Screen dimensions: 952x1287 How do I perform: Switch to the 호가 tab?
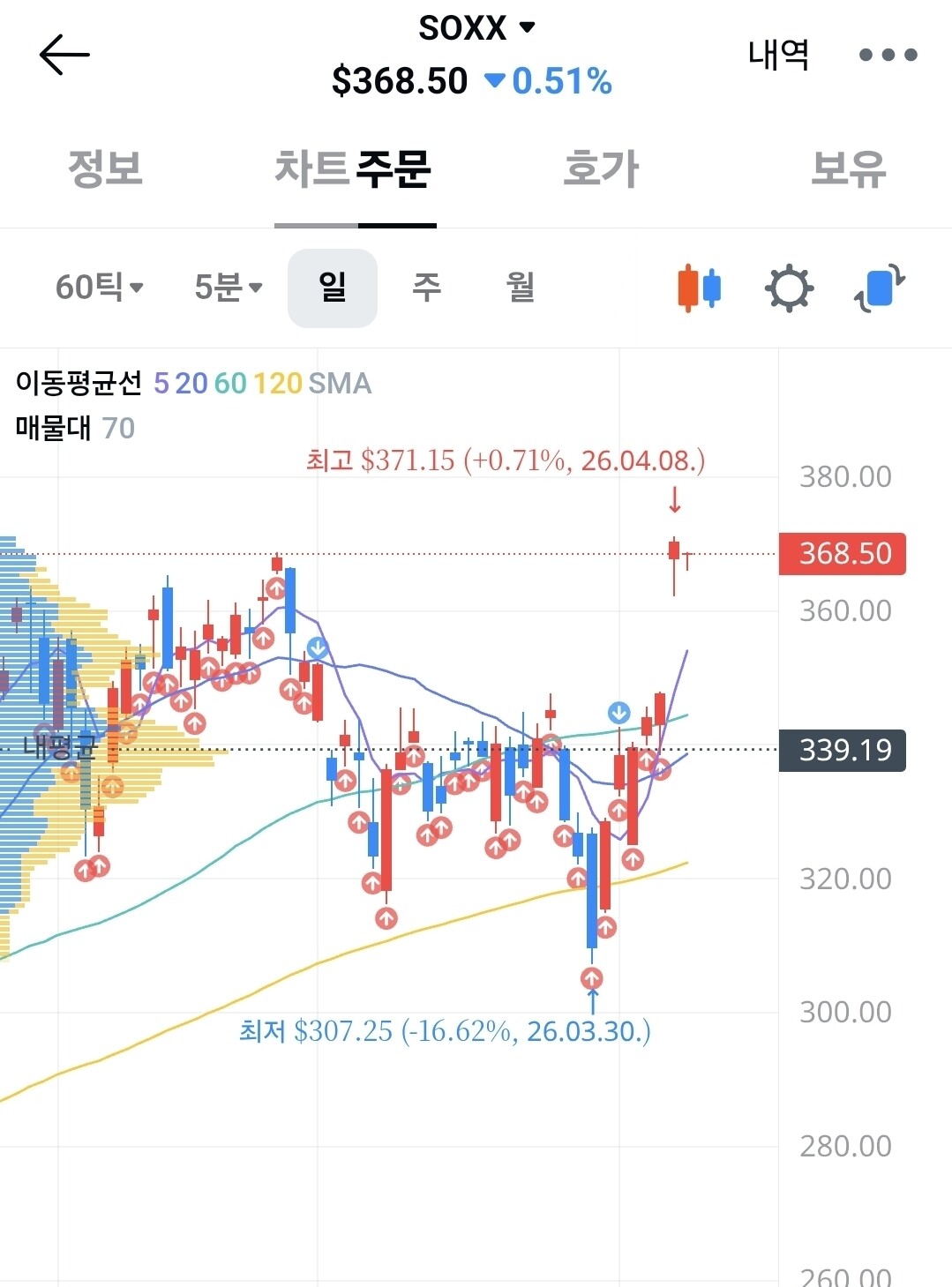click(601, 168)
